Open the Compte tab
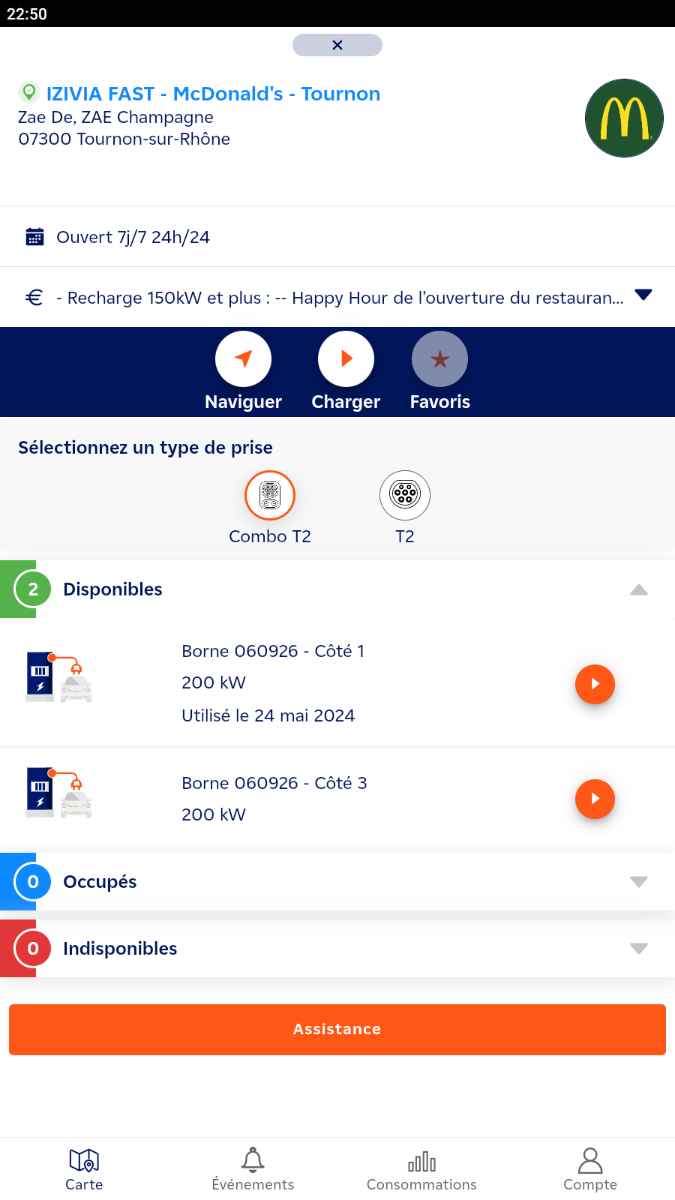The width and height of the screenshot is (675, 1200). (590, 1169)
